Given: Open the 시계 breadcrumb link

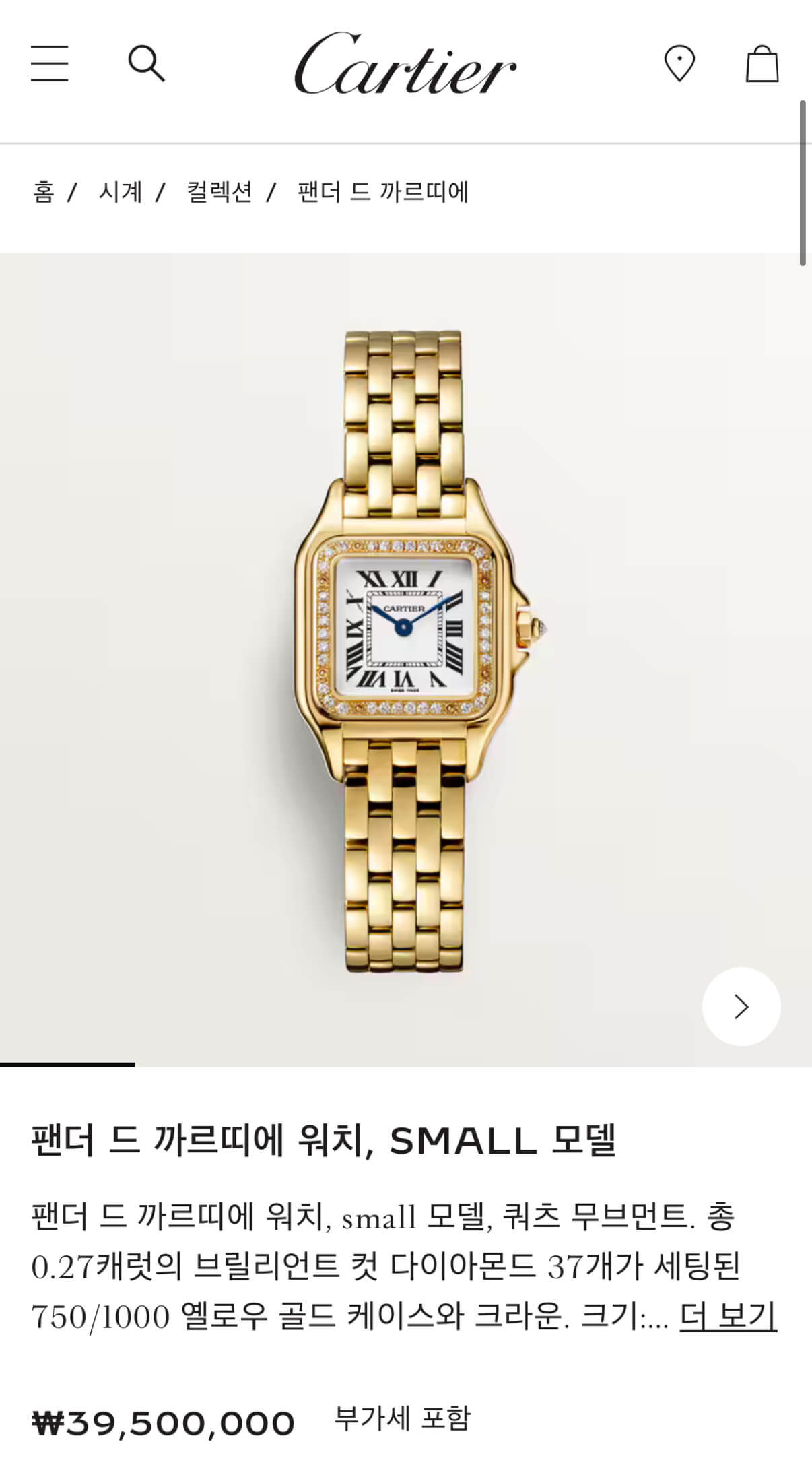Looking at the screenshot, I should [121, 192].
